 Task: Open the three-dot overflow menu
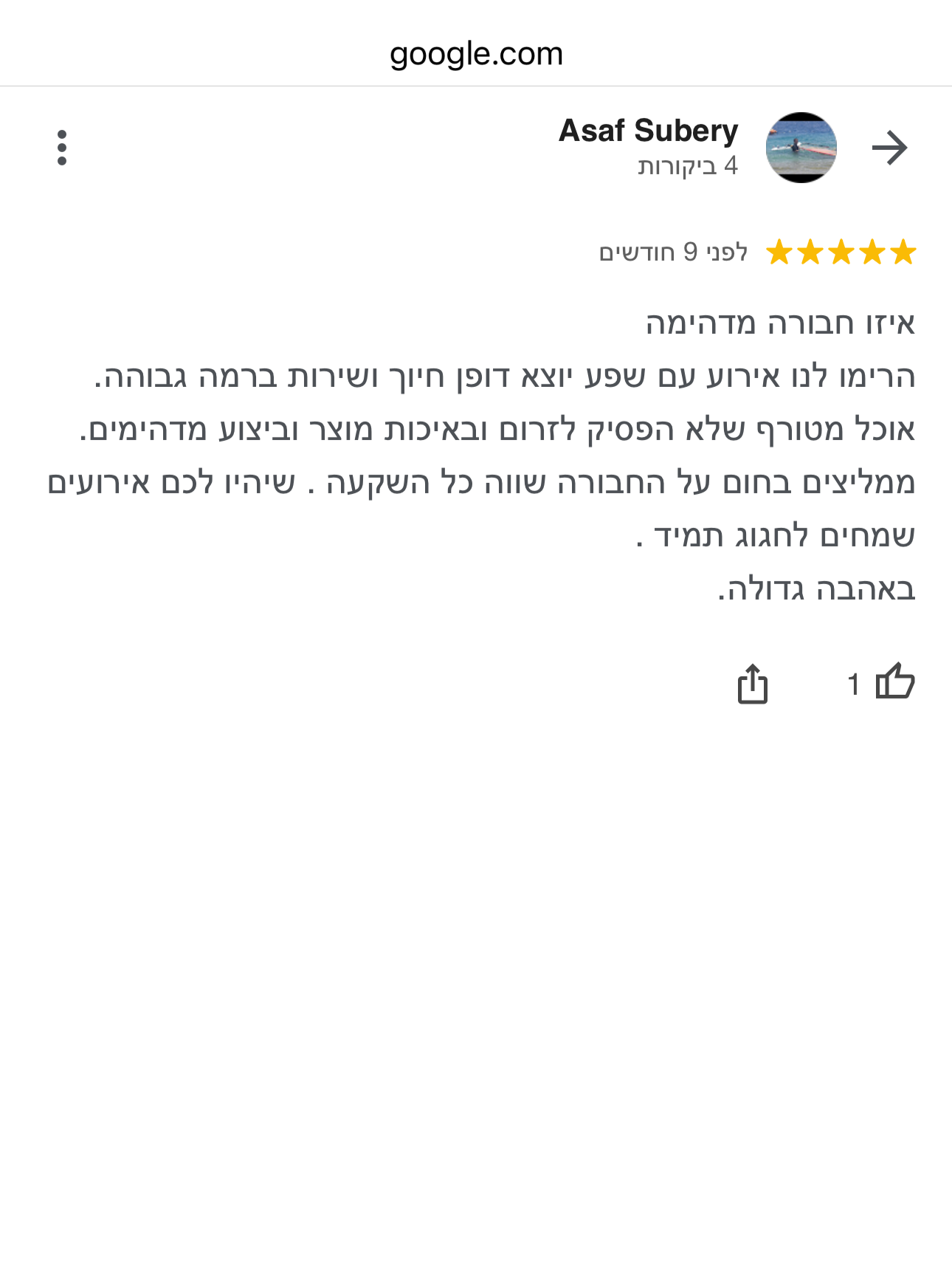[x=62, y=148]
